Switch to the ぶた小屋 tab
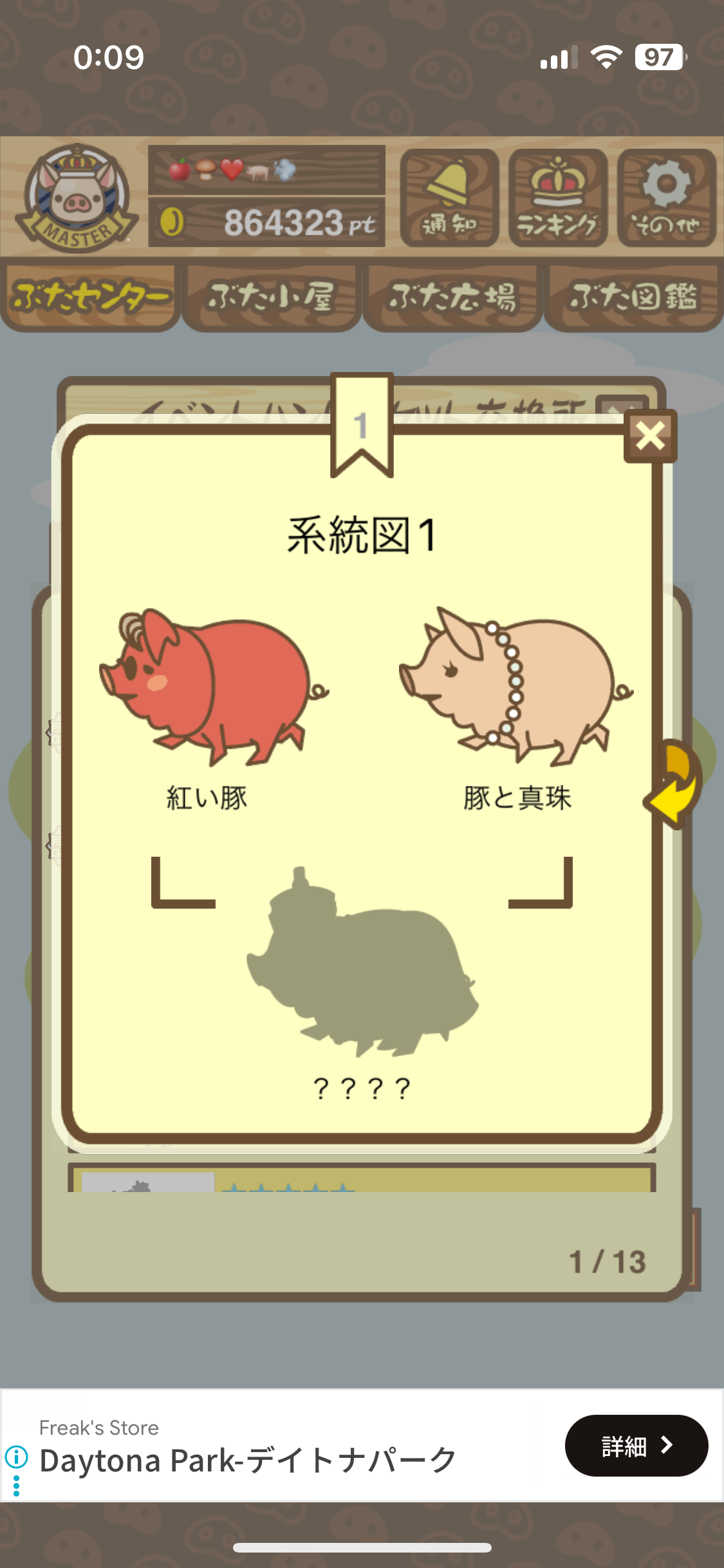This screenshot has width=724, height=1568. click(272, 297)
